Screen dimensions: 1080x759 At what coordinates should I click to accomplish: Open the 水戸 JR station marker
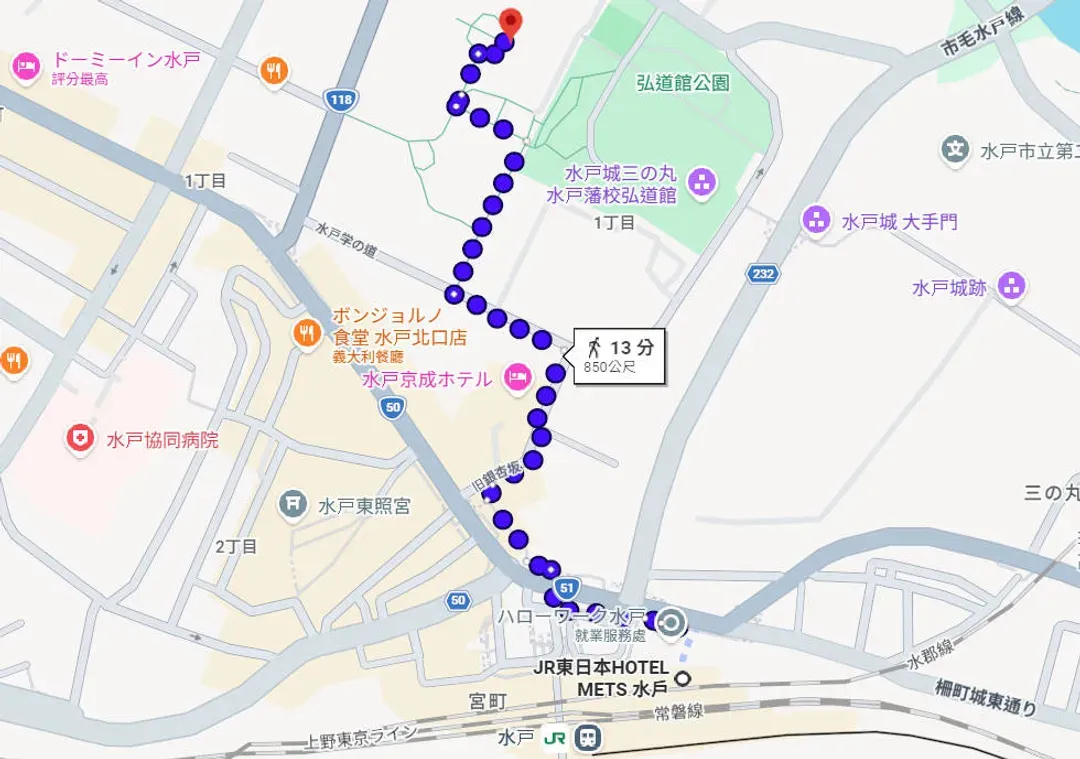[x=588, y=738]
